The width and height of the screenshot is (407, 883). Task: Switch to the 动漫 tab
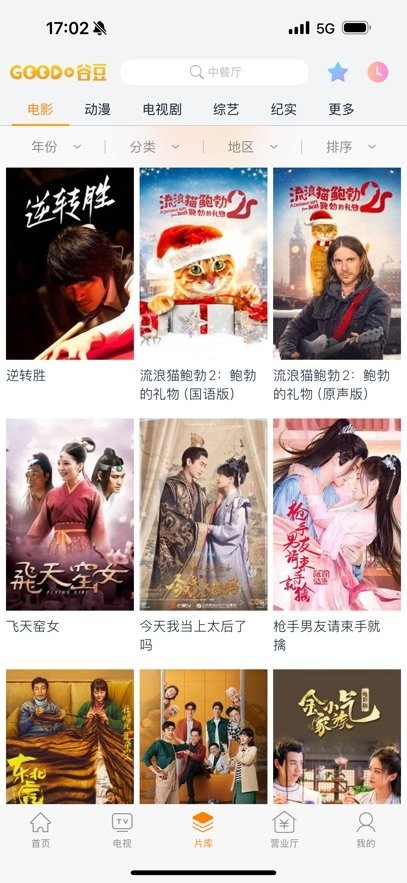pos(97,109)
